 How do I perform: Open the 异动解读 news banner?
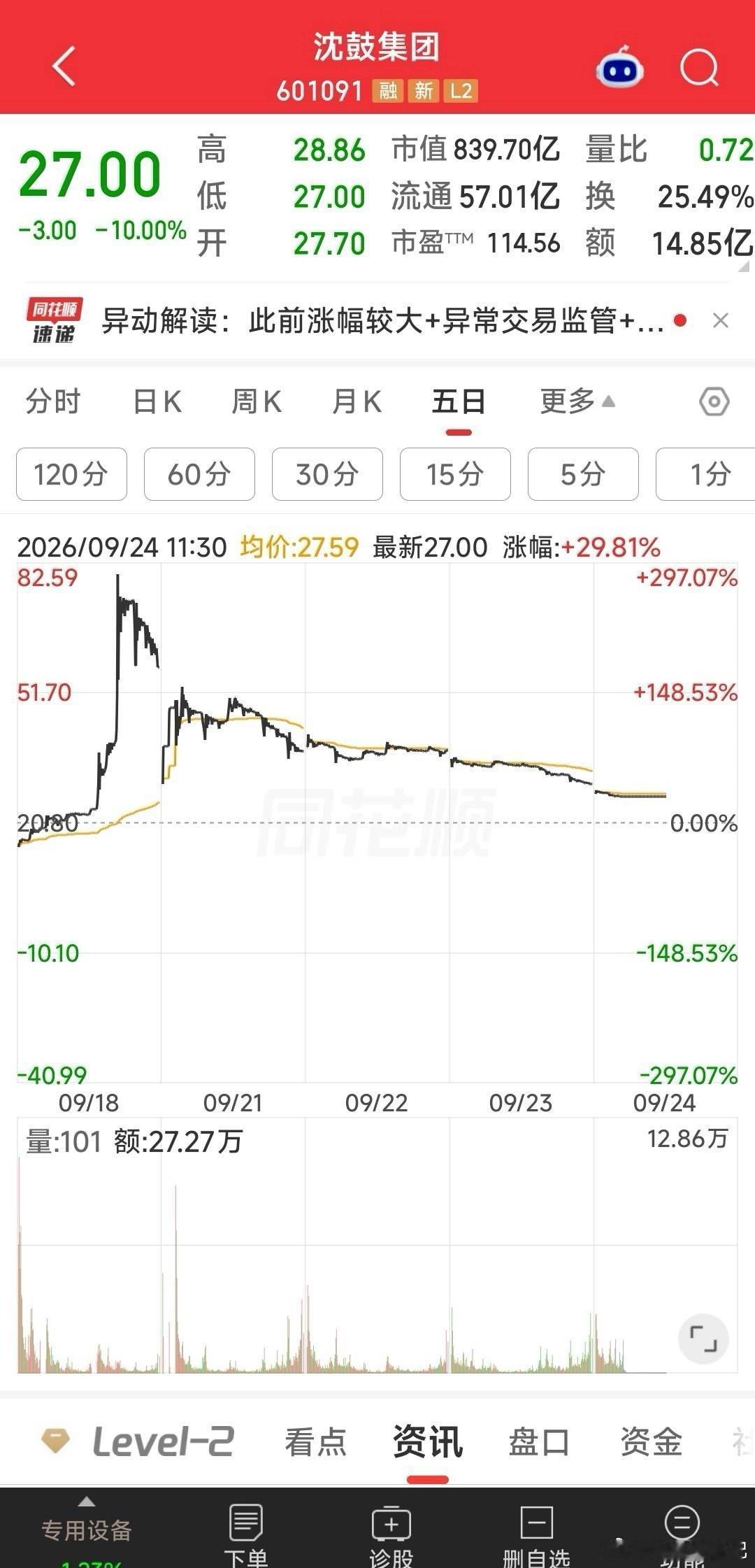[383, 321]
